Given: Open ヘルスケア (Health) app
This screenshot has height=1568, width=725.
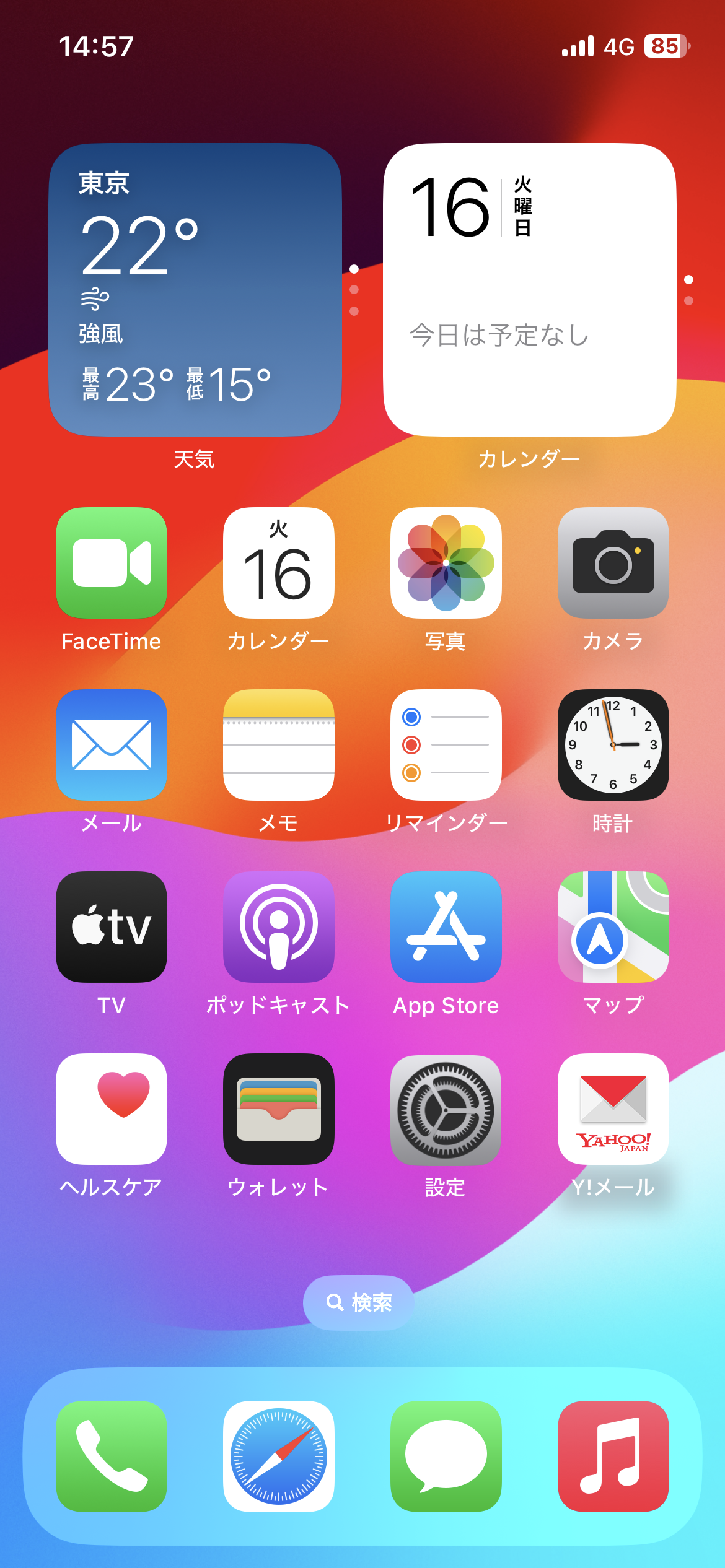Looking at the screenshot, I should [112, 1109].
